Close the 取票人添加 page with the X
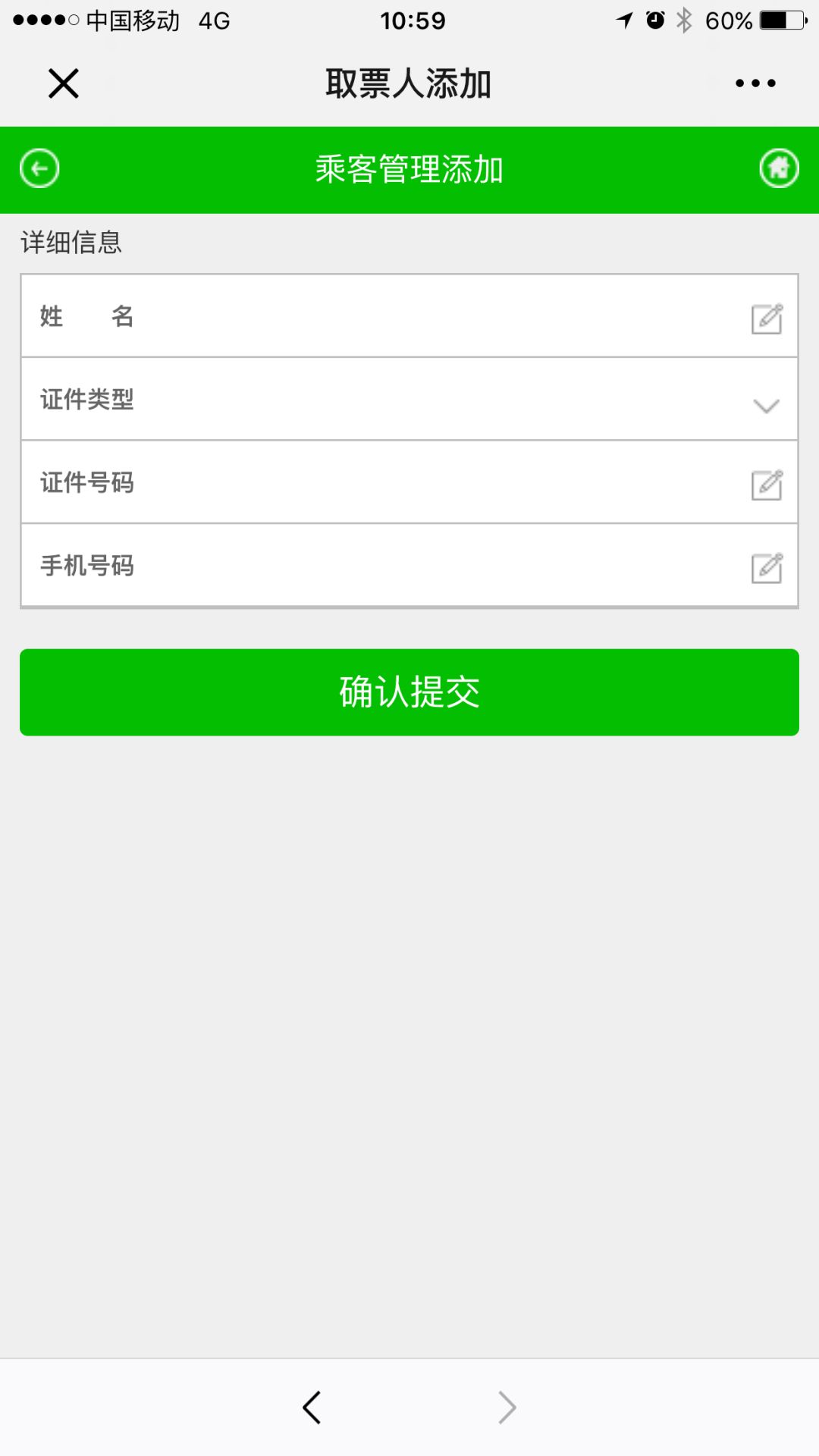Viewport: 819px width, 1456px height. 63,83
